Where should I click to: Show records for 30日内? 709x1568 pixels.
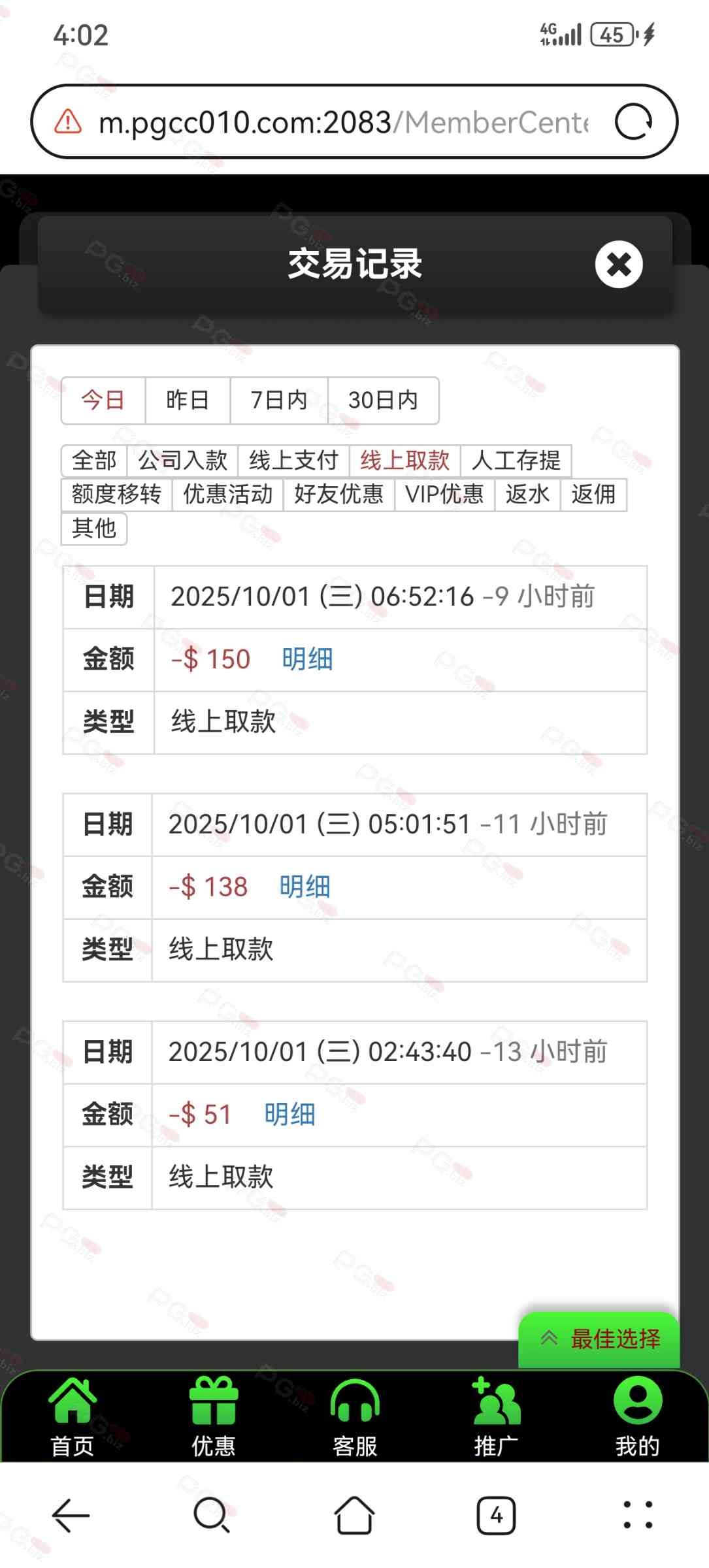tap(383, 400)
